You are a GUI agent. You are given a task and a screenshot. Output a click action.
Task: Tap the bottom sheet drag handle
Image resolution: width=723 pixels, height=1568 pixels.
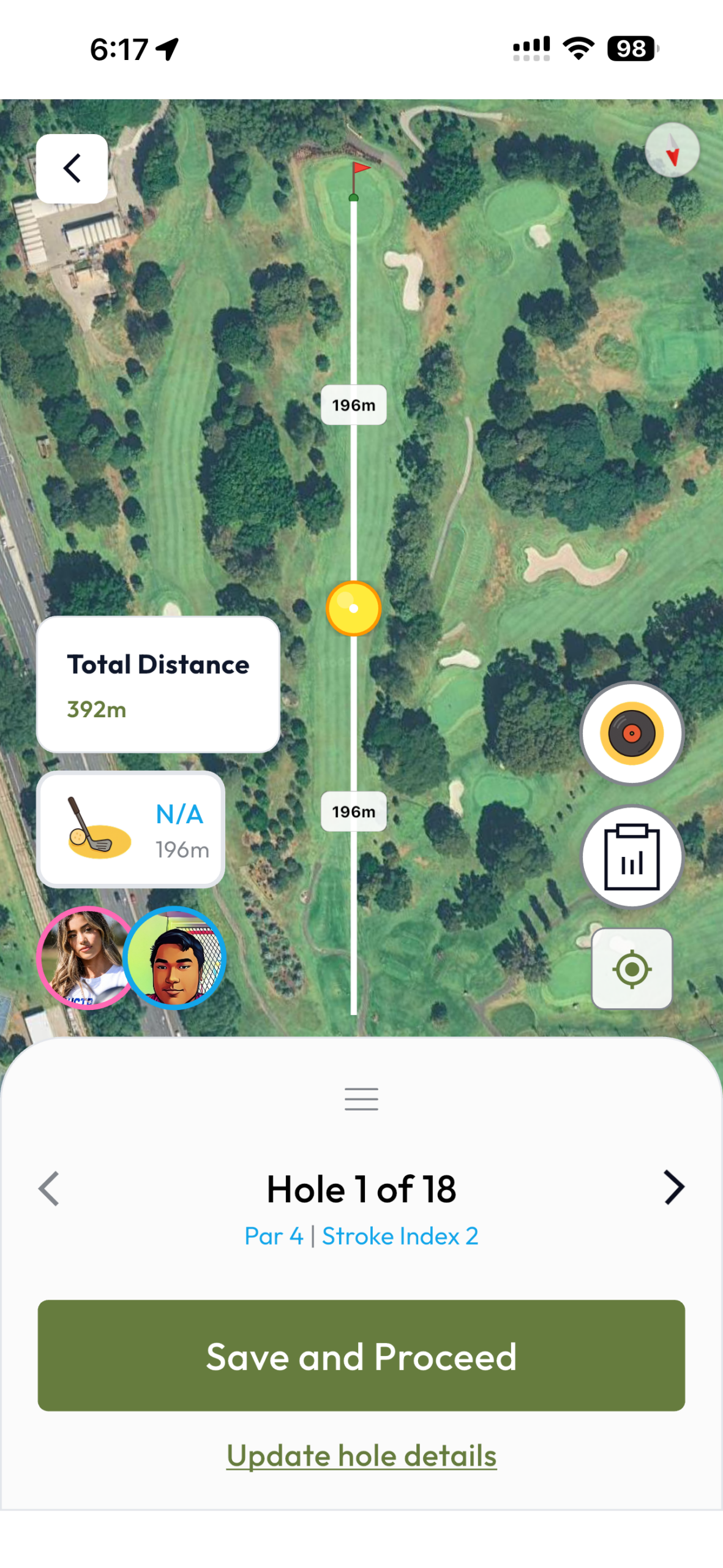click(361, 1099)
